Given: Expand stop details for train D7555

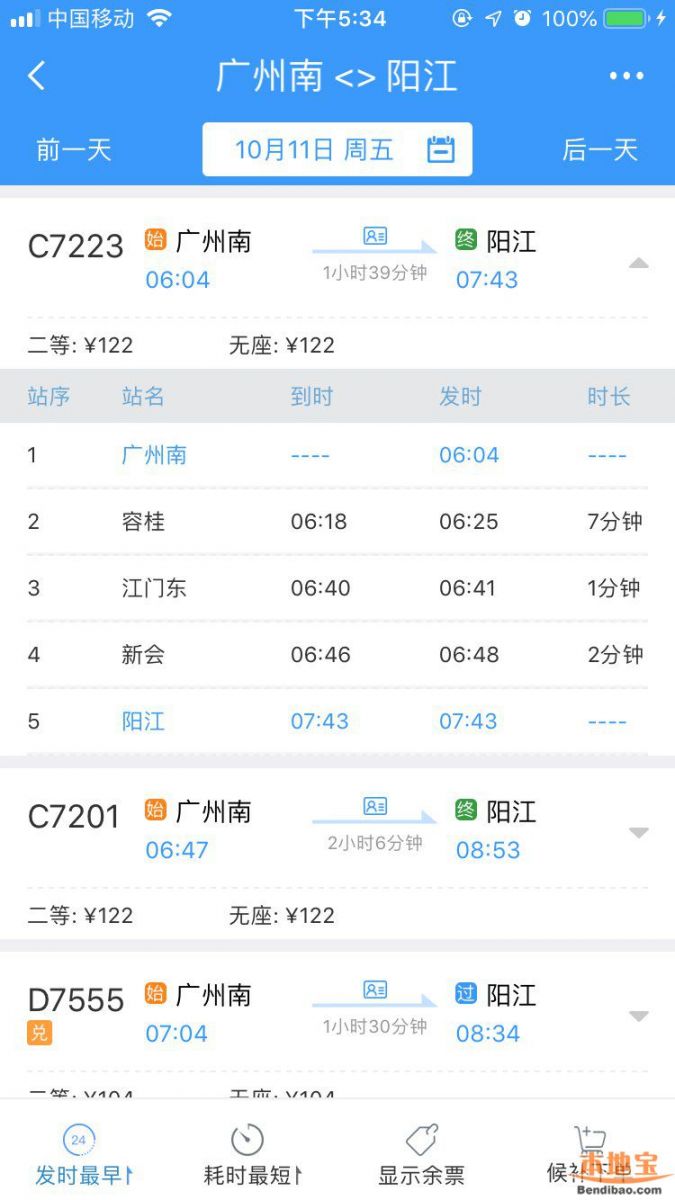Looking at the screenshot, I should (x=638, y=1016).
